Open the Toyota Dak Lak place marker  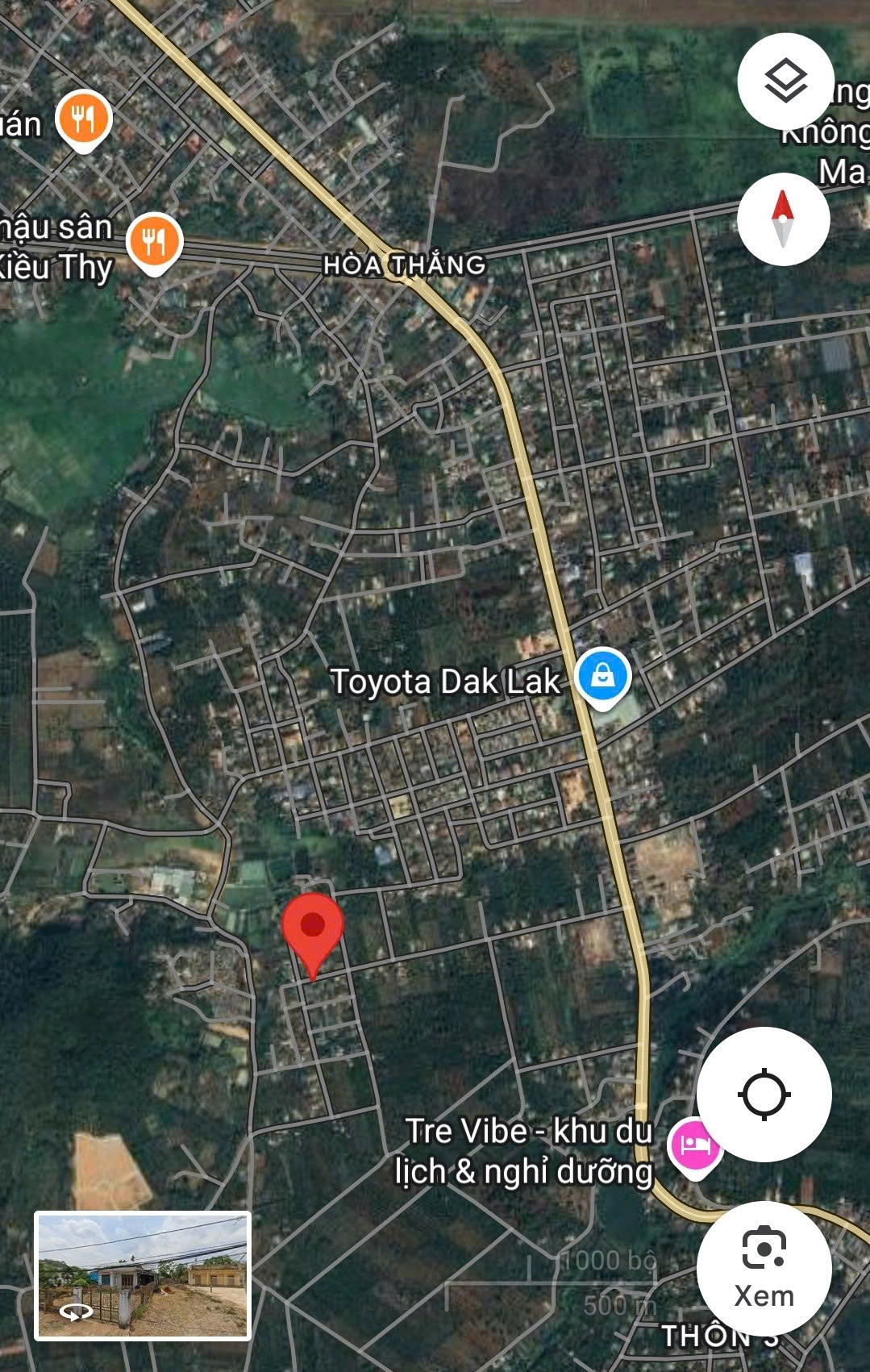pyautogui.click(x=603, y=675)
